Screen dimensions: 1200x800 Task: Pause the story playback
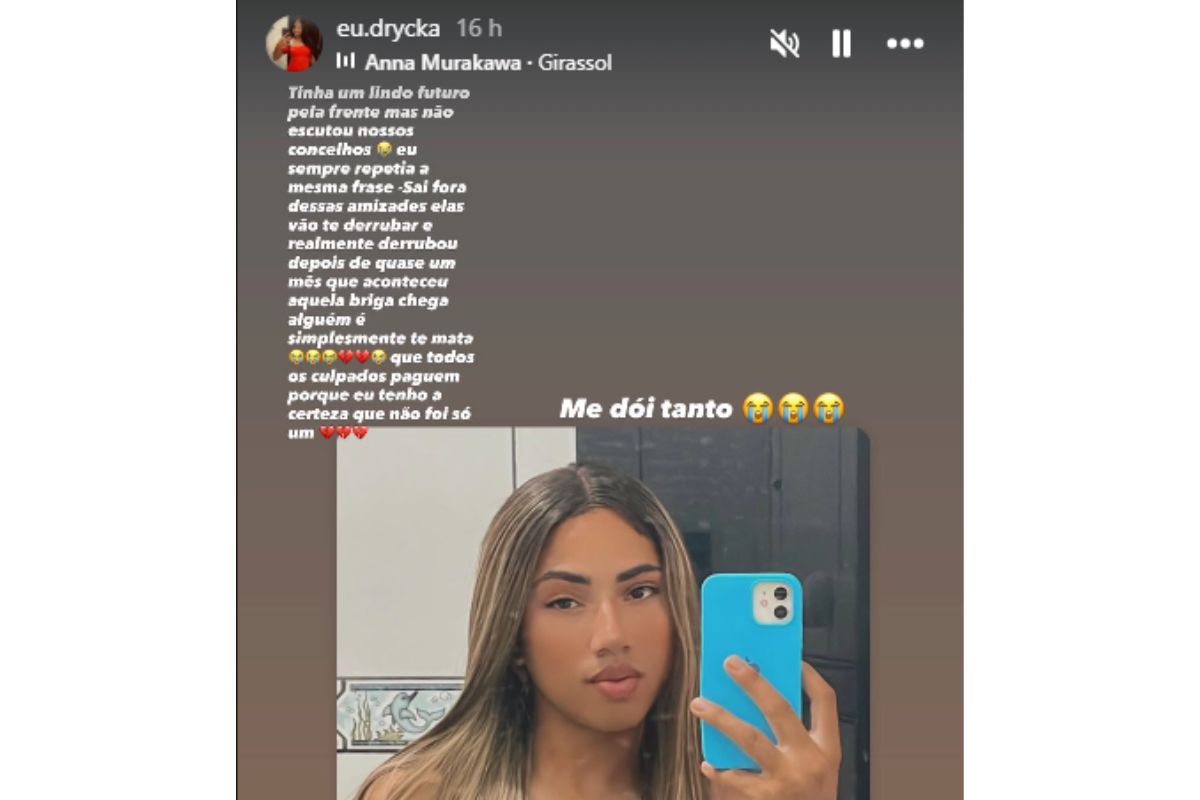841,43
